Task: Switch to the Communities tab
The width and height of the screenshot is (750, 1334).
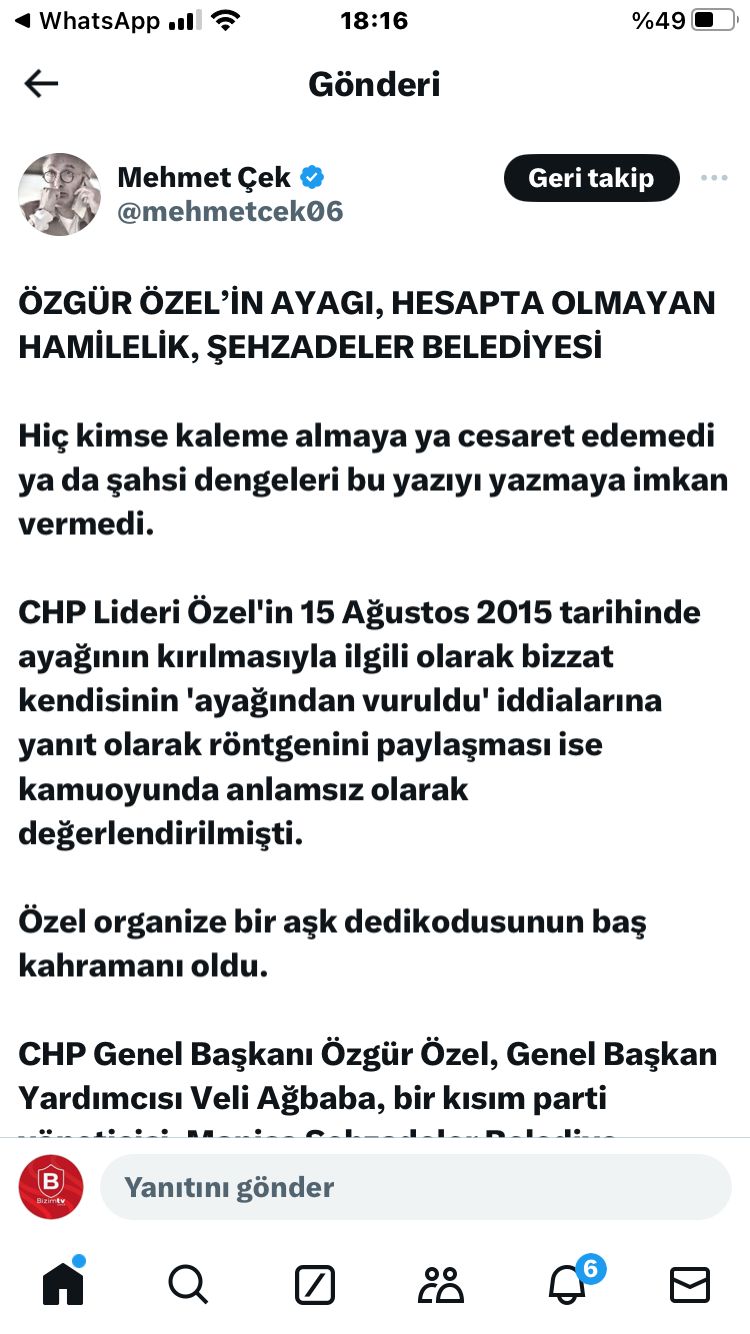Action: click(440, 1283)
